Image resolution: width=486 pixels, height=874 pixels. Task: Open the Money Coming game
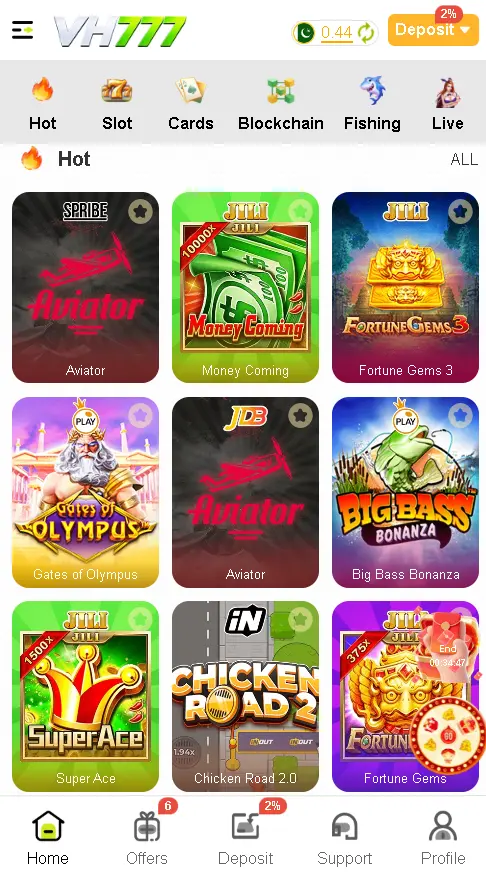pos(245,287)
